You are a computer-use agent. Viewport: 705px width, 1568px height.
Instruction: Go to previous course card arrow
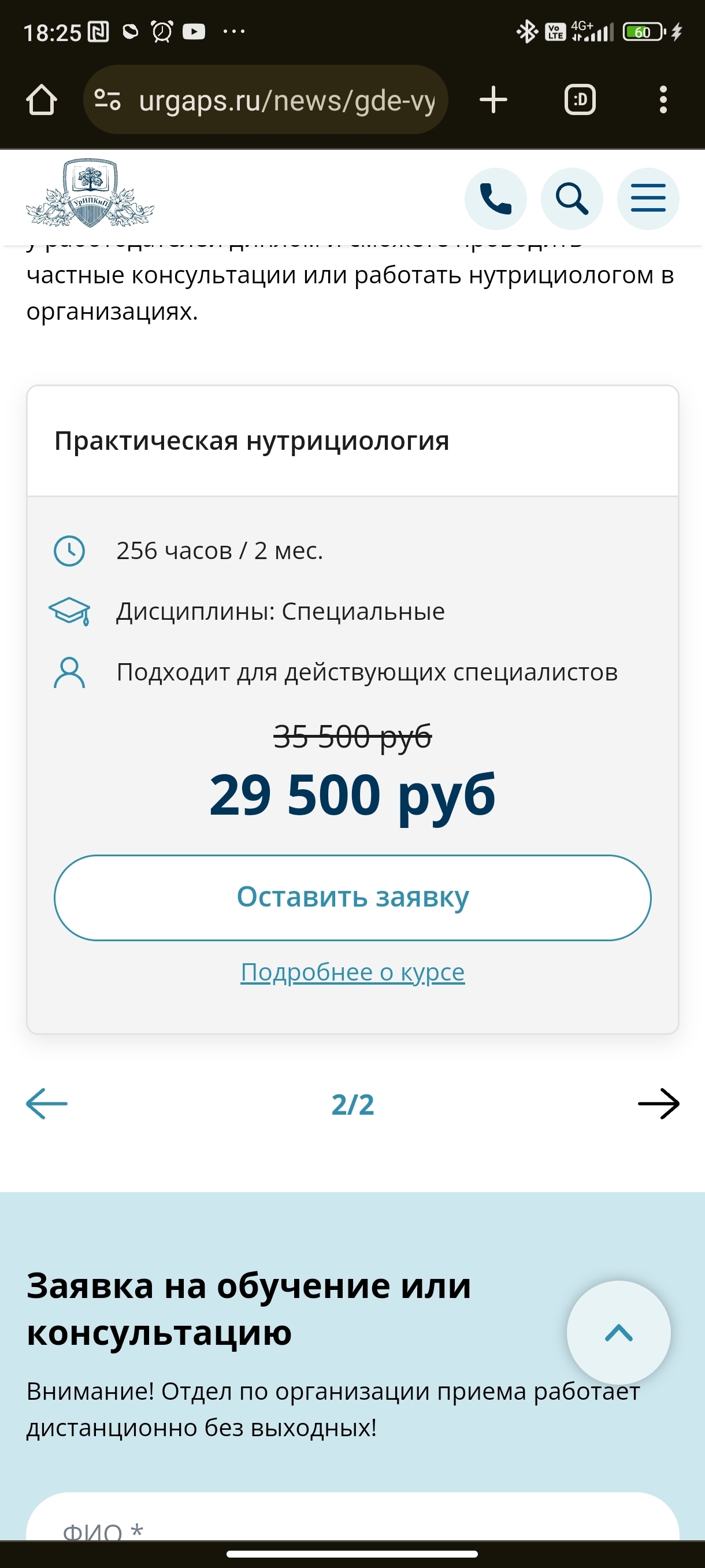[47, 1104]
